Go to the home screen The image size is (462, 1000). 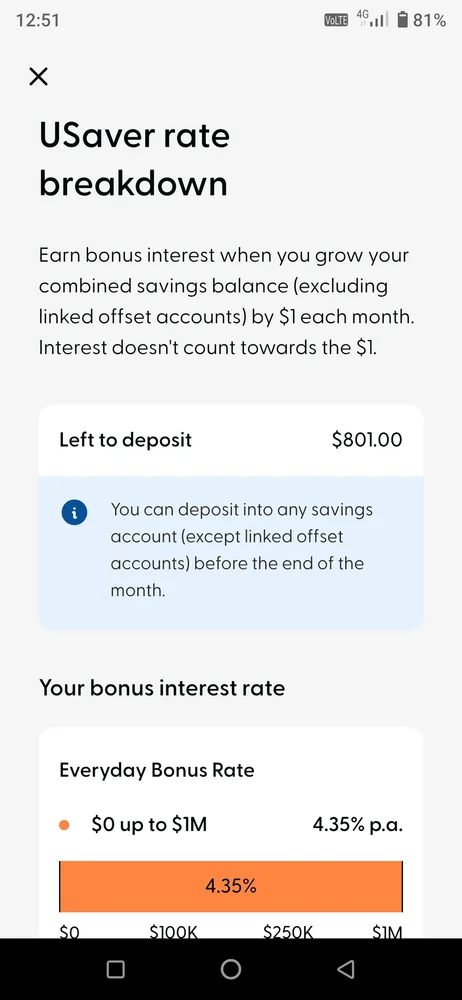[x=231, y=969]
